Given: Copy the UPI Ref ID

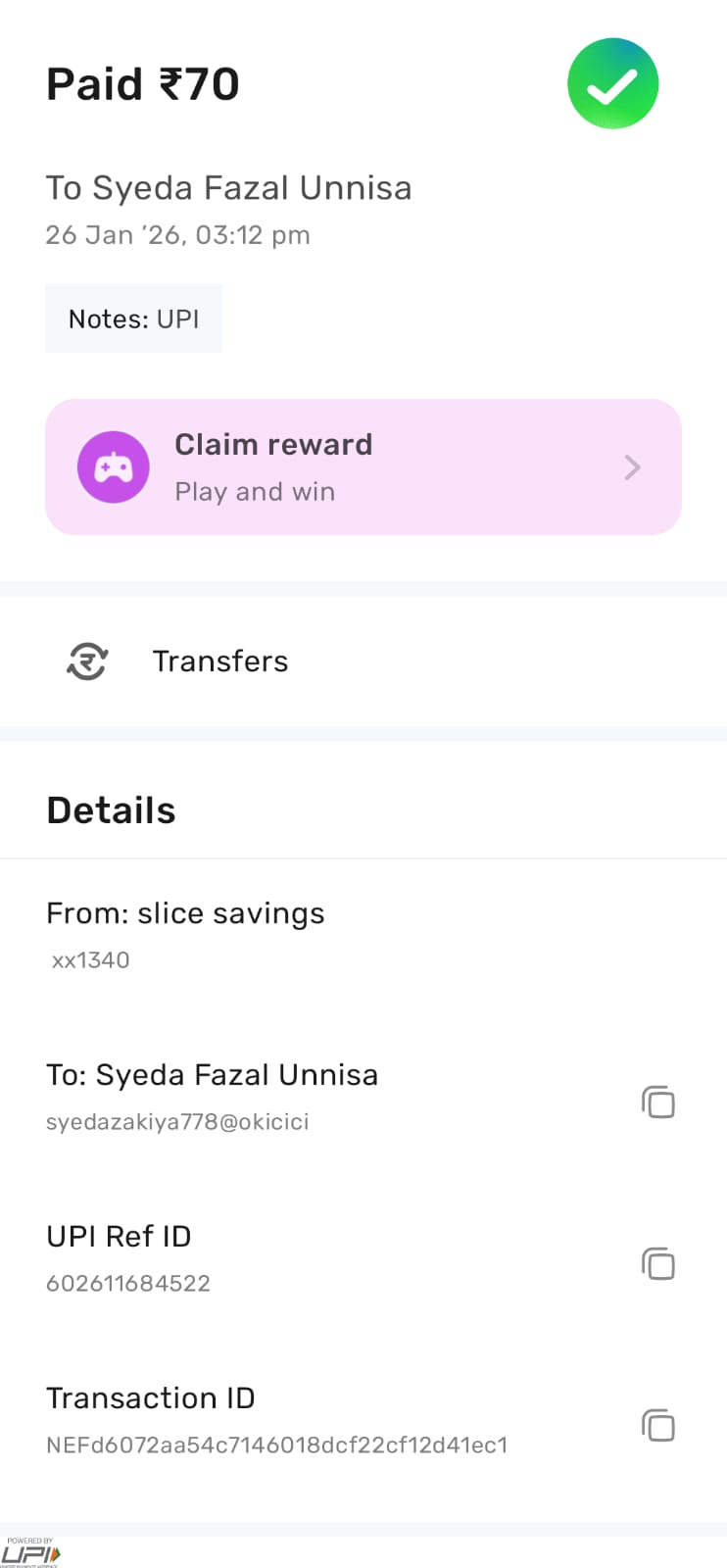Looking at the screenshot, I should [658, 1264].
